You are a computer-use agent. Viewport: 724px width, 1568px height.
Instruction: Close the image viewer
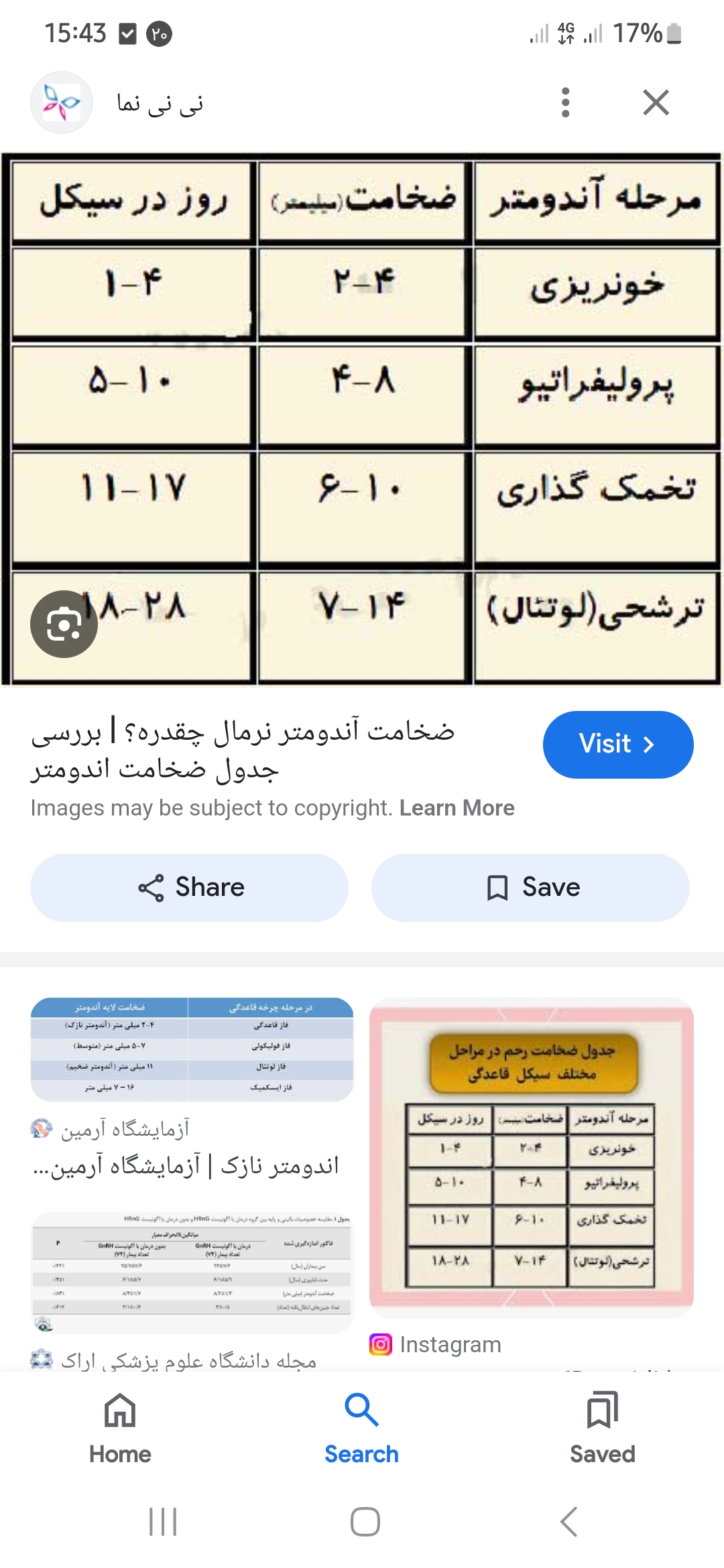click(x=656, y=103)
